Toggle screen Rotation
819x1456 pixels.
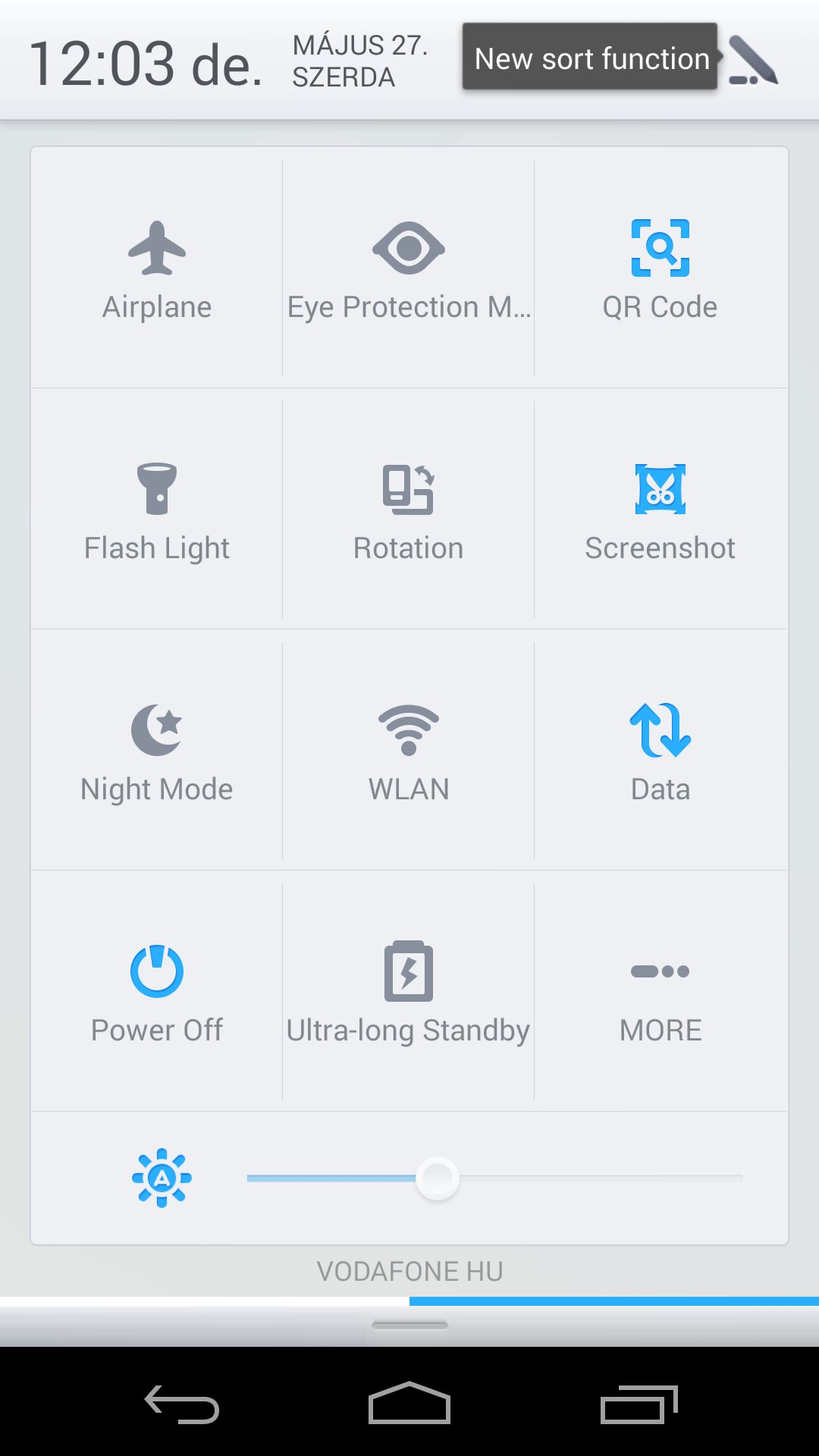pos(408,509)
